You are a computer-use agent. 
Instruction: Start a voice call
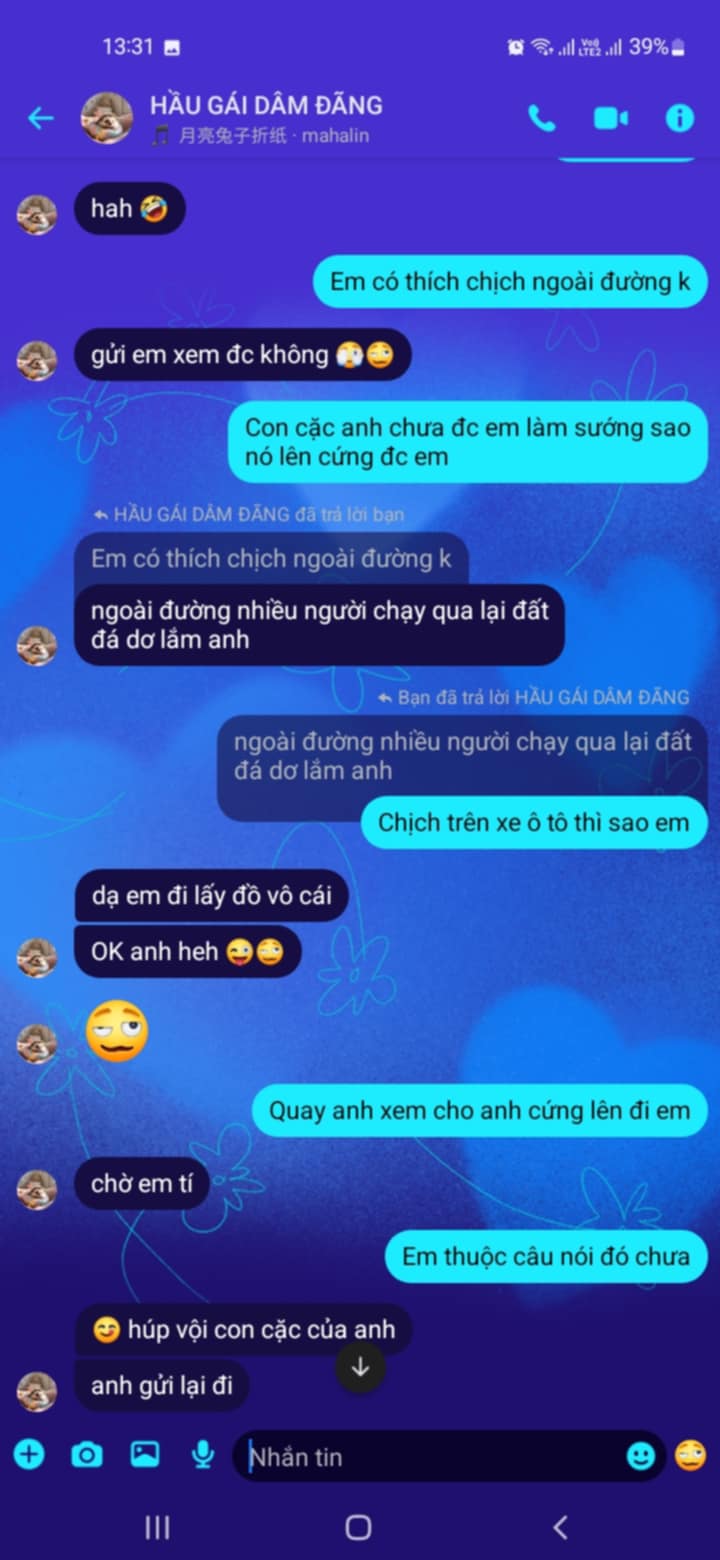click(541, 118)
